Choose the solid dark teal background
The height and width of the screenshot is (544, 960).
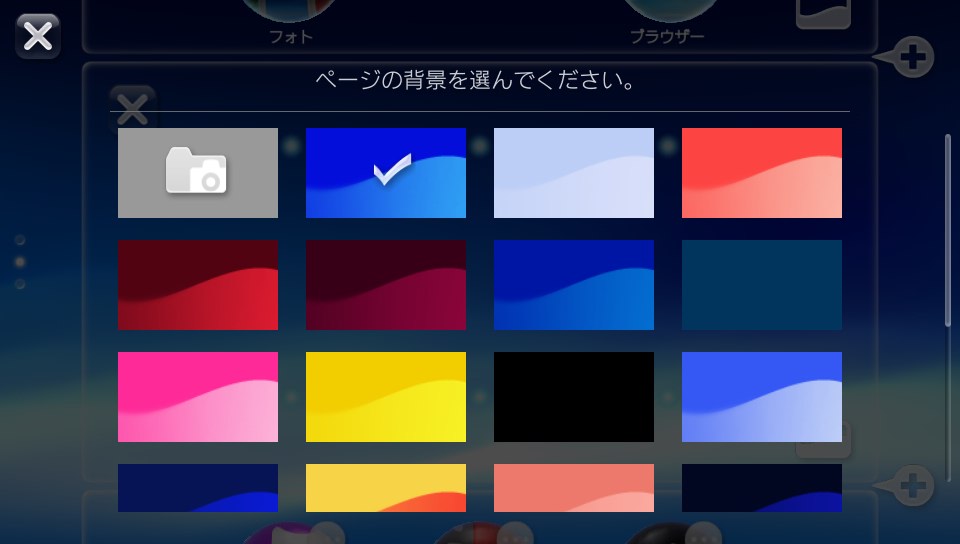762,285
